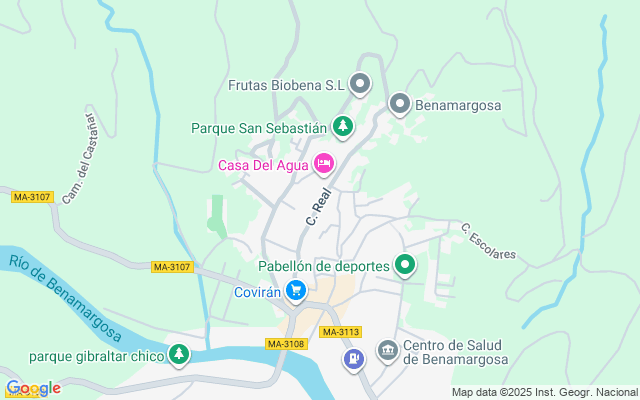Select the Benamargosa town marker

tap(399, 103)
